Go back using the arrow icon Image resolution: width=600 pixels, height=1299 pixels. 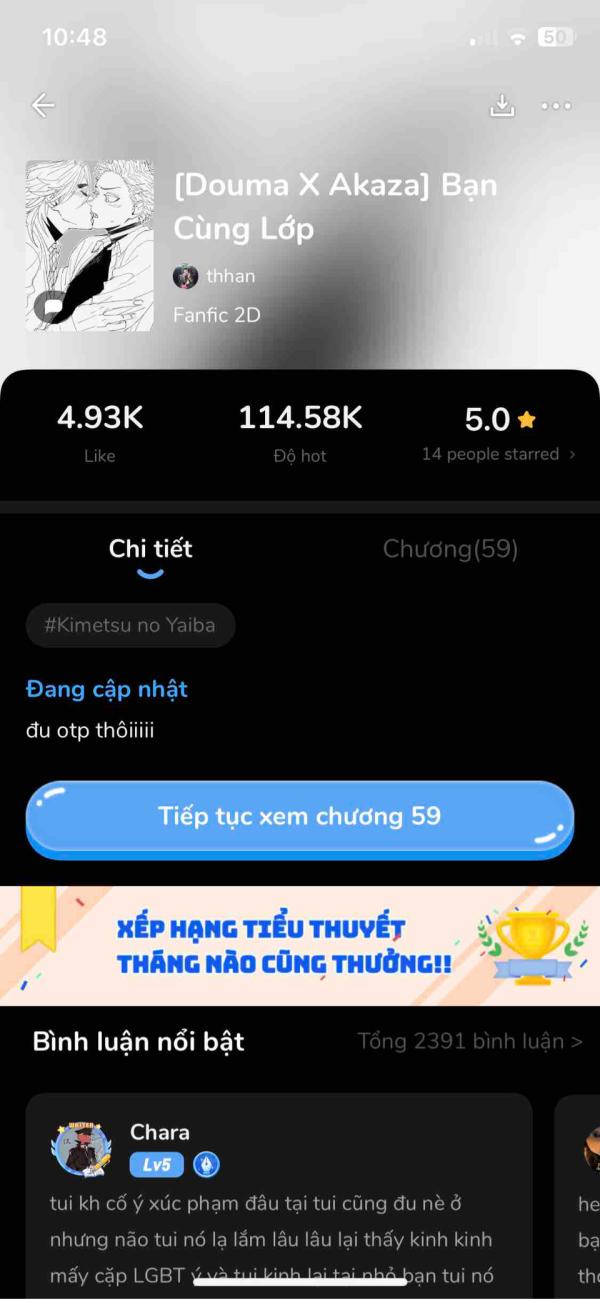point(43,105)
